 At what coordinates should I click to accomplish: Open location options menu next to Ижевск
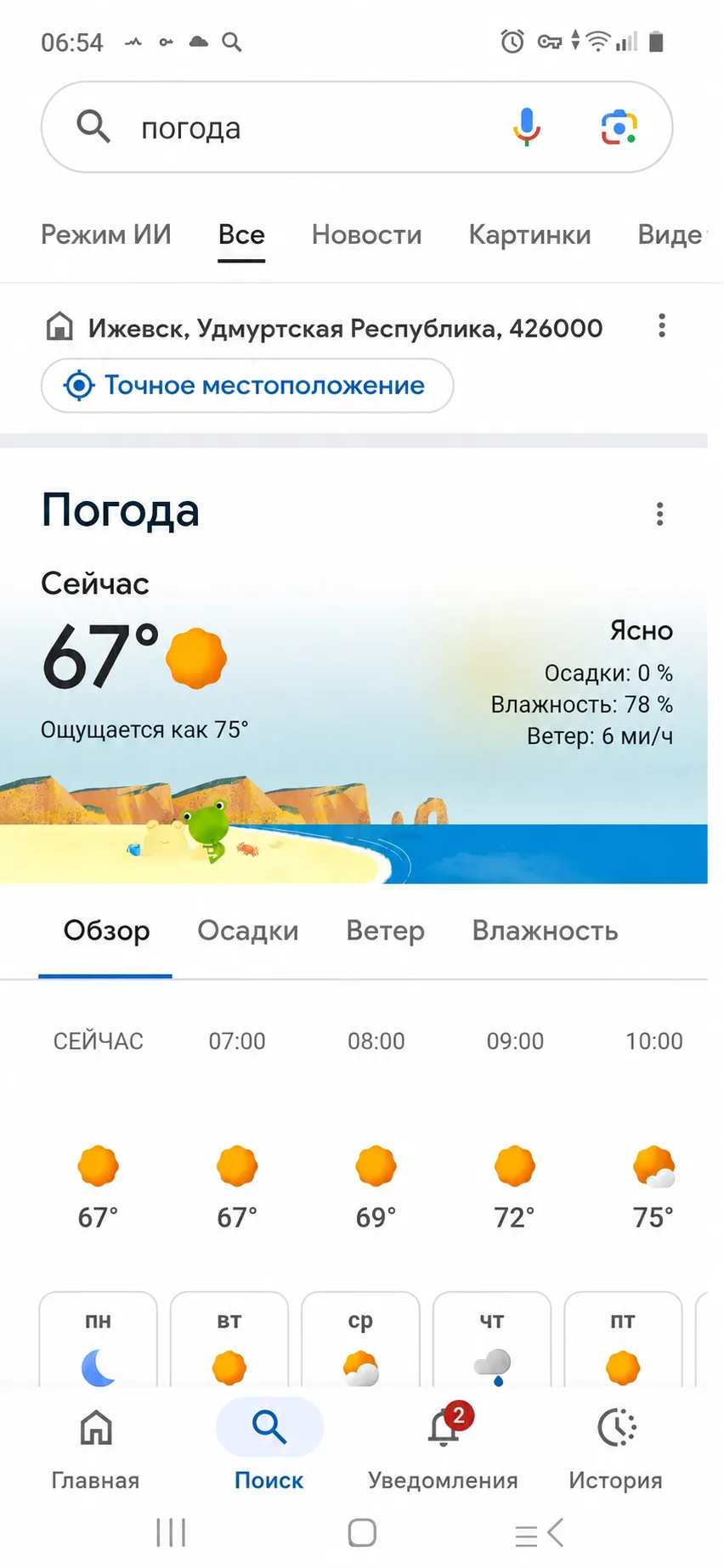(662, 326)
